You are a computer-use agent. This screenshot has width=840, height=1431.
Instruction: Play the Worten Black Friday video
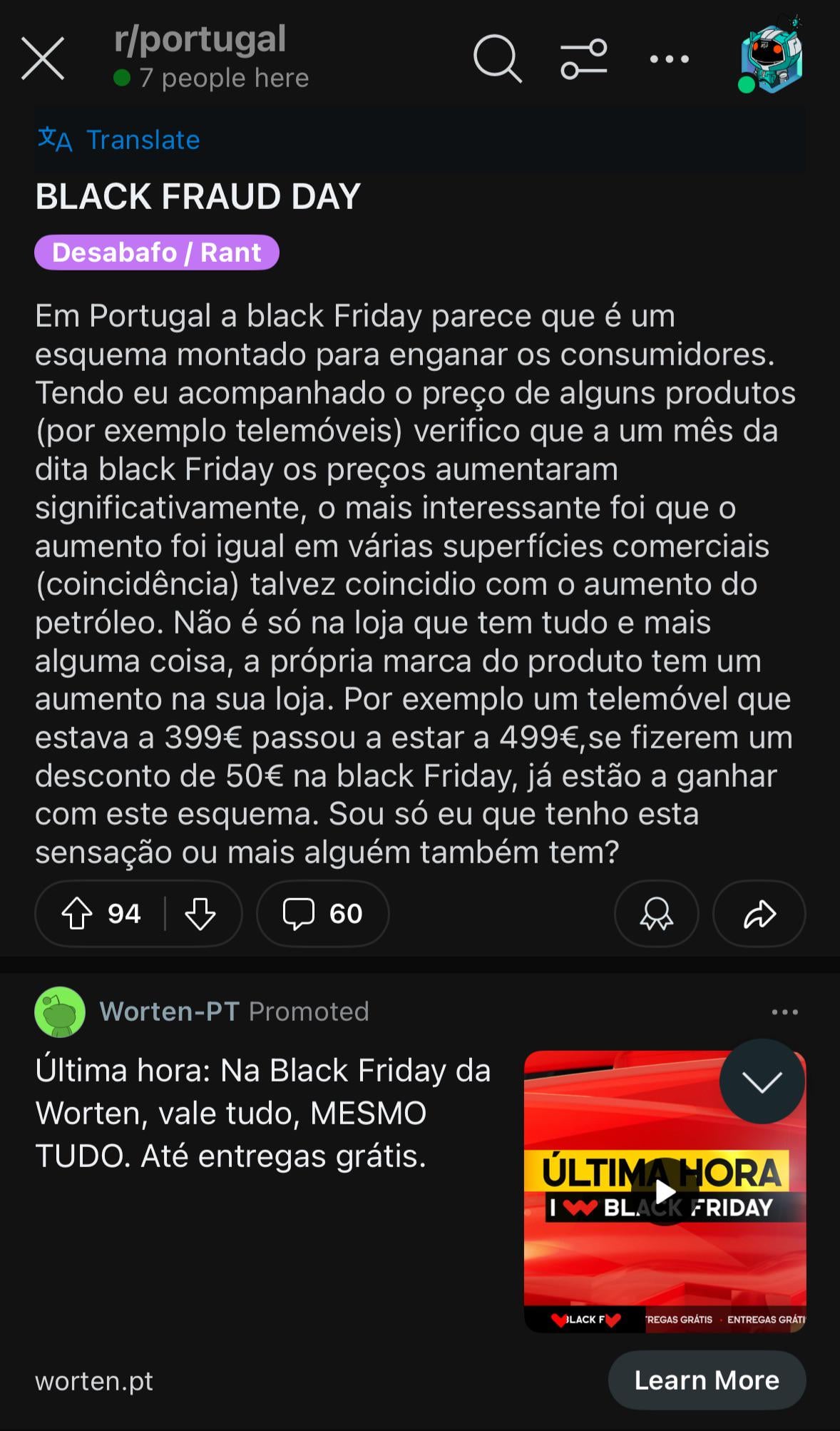coord(665,1191)
